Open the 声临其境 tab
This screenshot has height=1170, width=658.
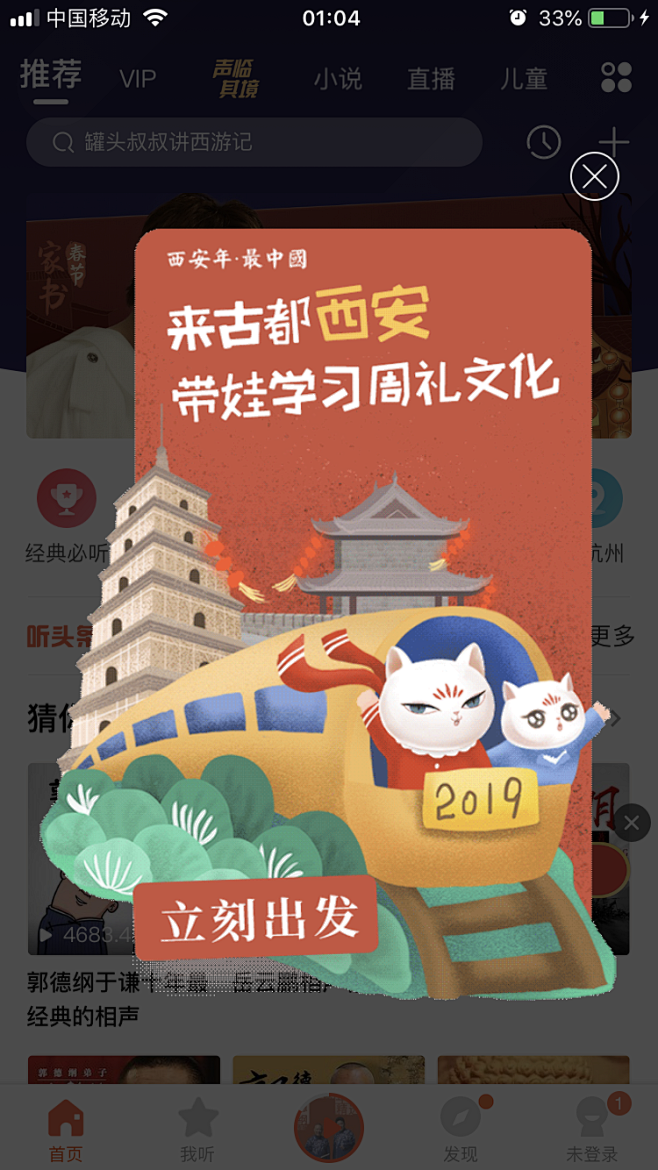[x=236, y=78]
